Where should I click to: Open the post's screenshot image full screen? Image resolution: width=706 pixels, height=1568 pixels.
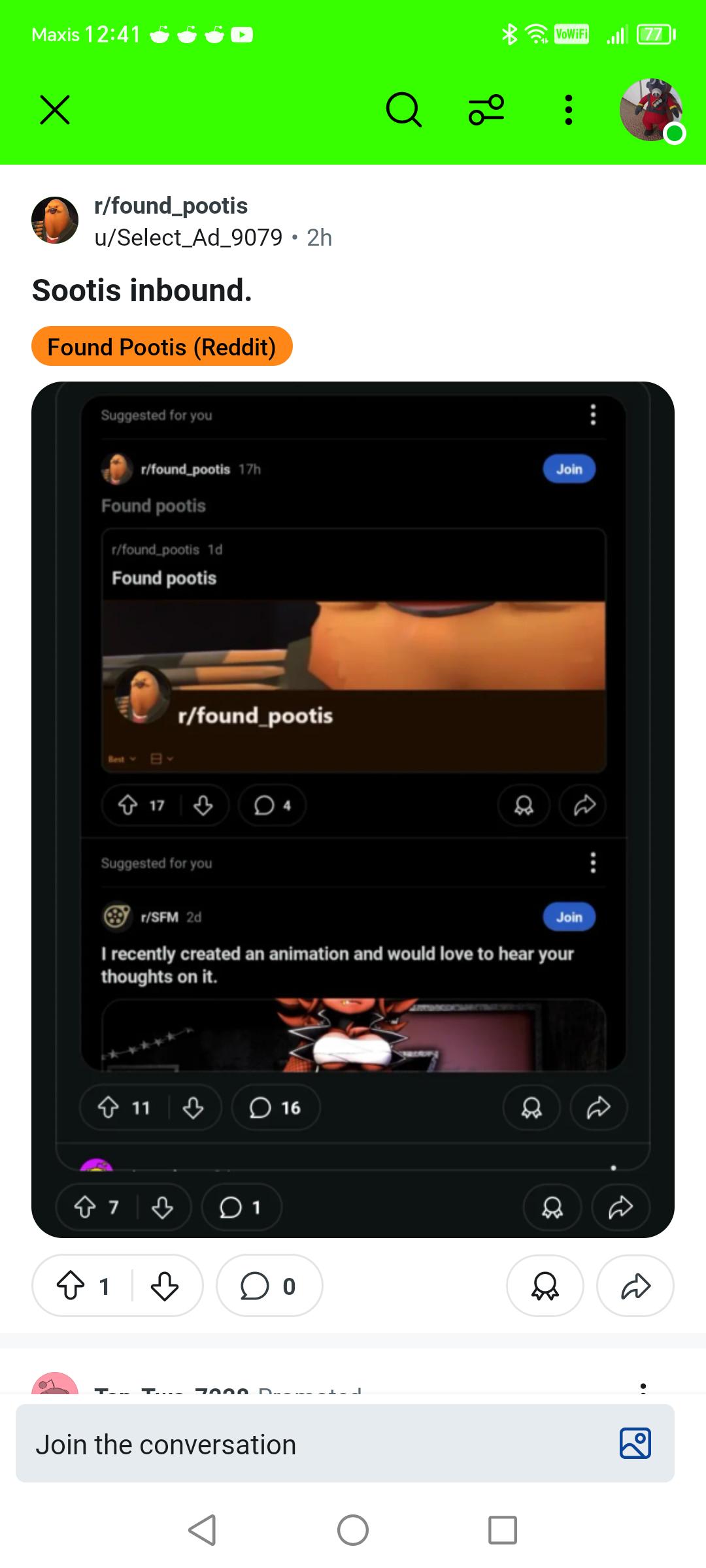(353, 809)
